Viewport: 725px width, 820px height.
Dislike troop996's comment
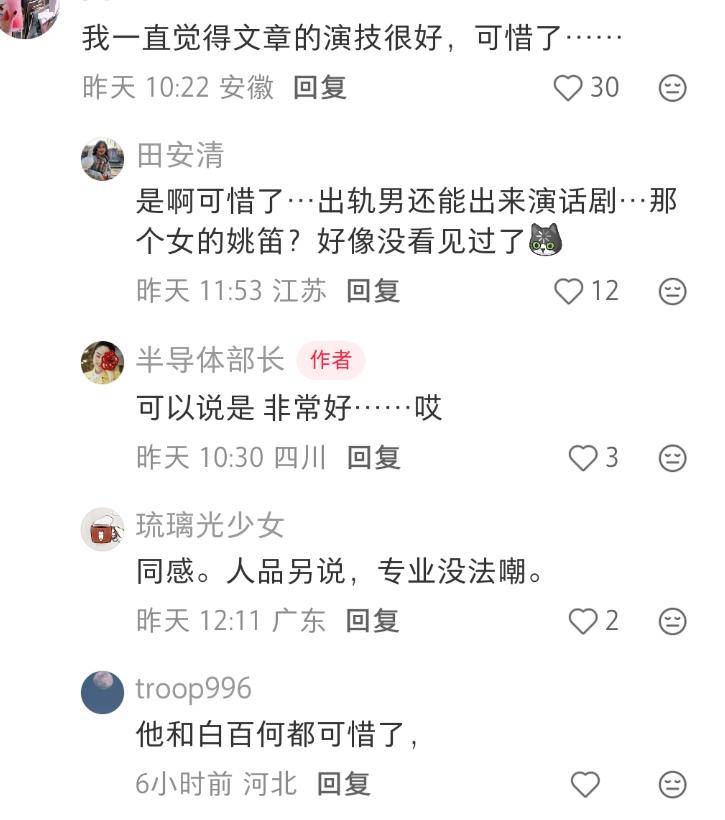(x=673, y=784)
